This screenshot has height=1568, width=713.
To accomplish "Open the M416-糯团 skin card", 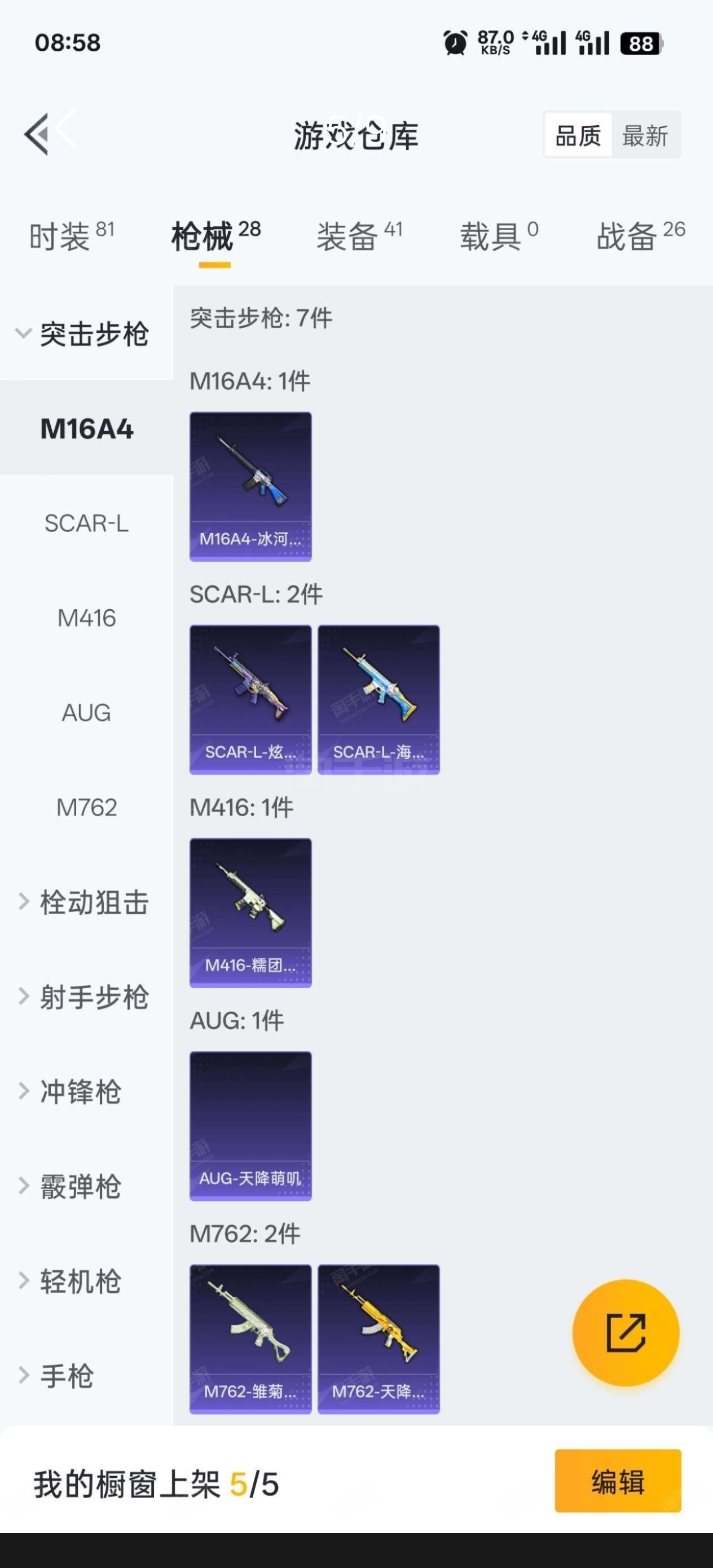I will pos(250,913).
